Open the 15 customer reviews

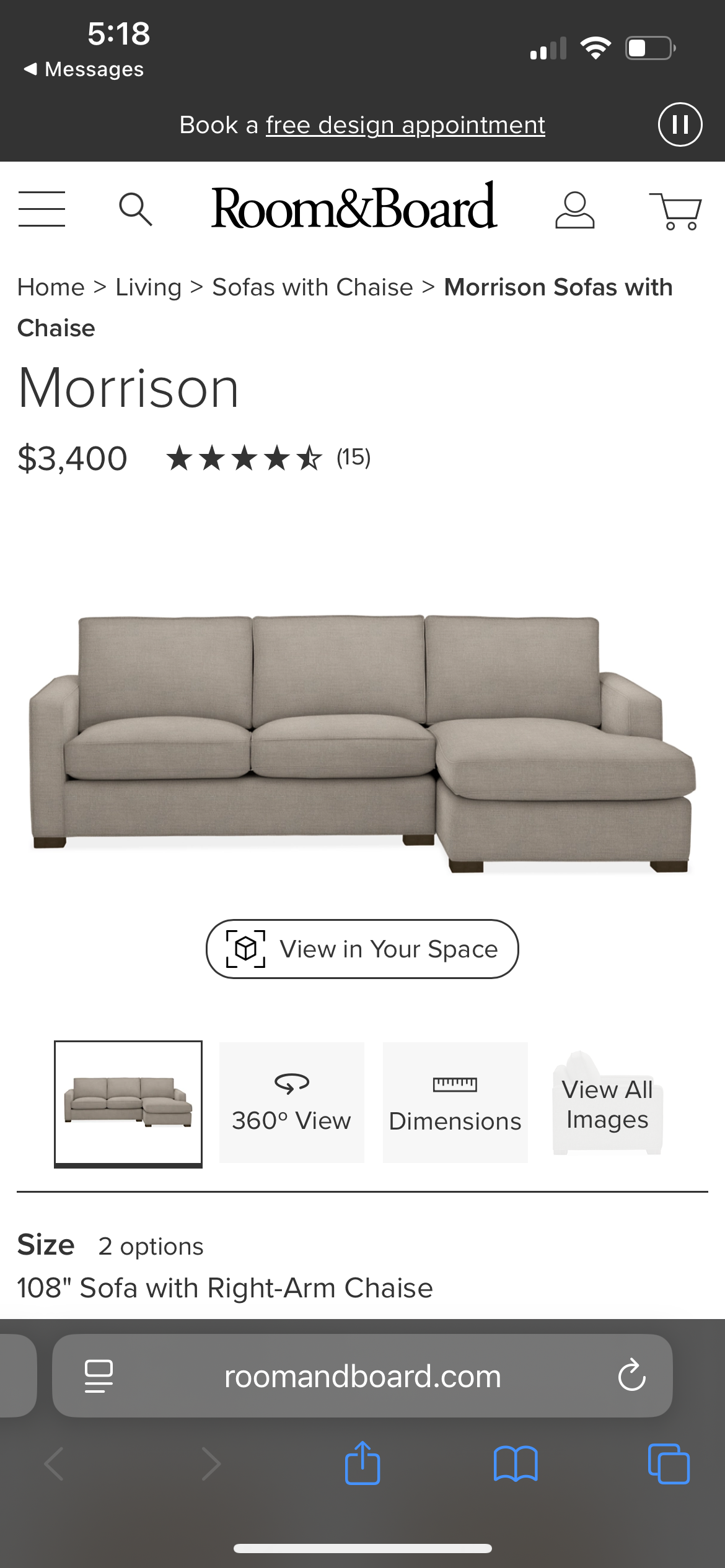pyautogui.click(x=353, y=458)
